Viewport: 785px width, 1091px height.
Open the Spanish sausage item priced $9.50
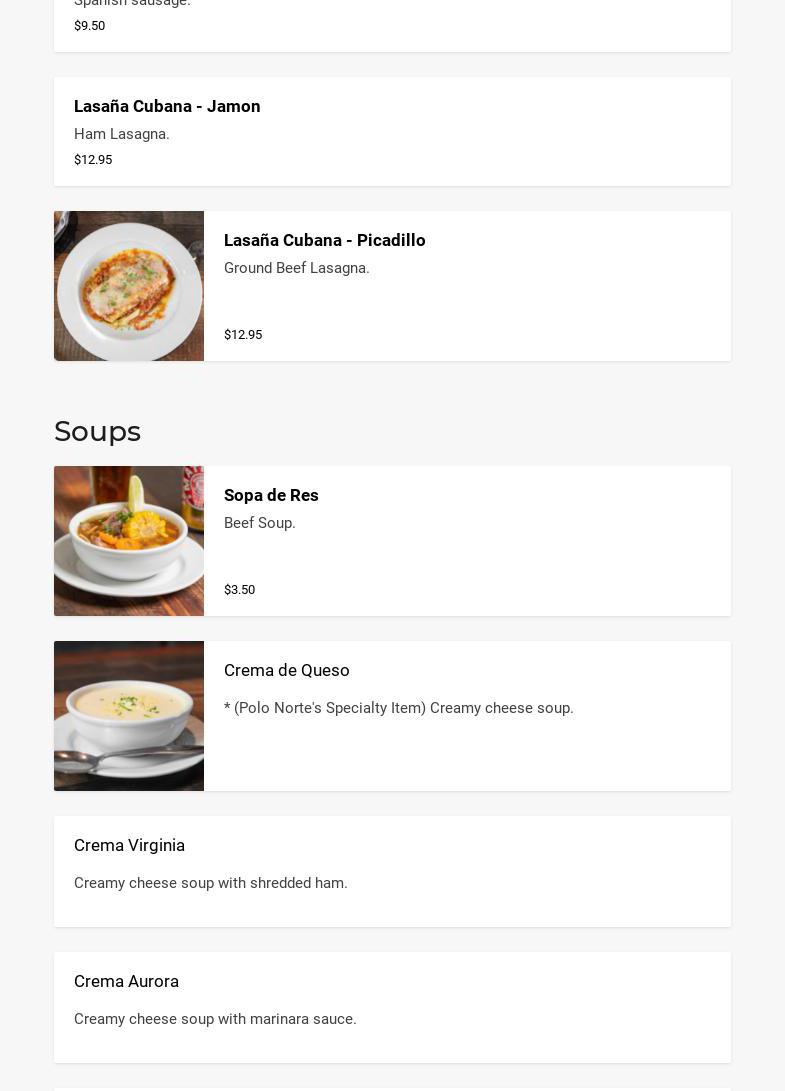point(392,22)
